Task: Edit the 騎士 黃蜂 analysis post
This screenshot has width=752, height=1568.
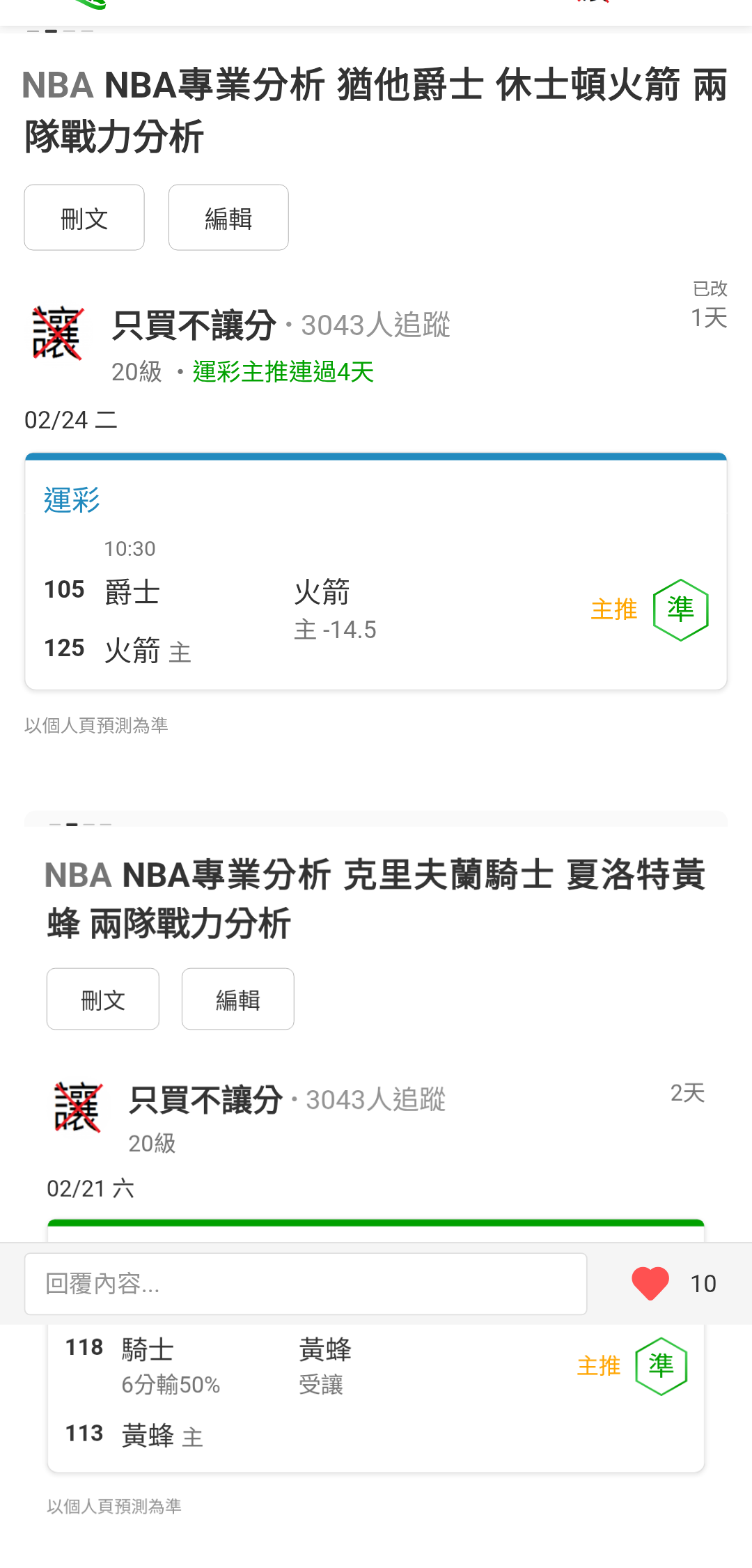Action: (237, 1000)
